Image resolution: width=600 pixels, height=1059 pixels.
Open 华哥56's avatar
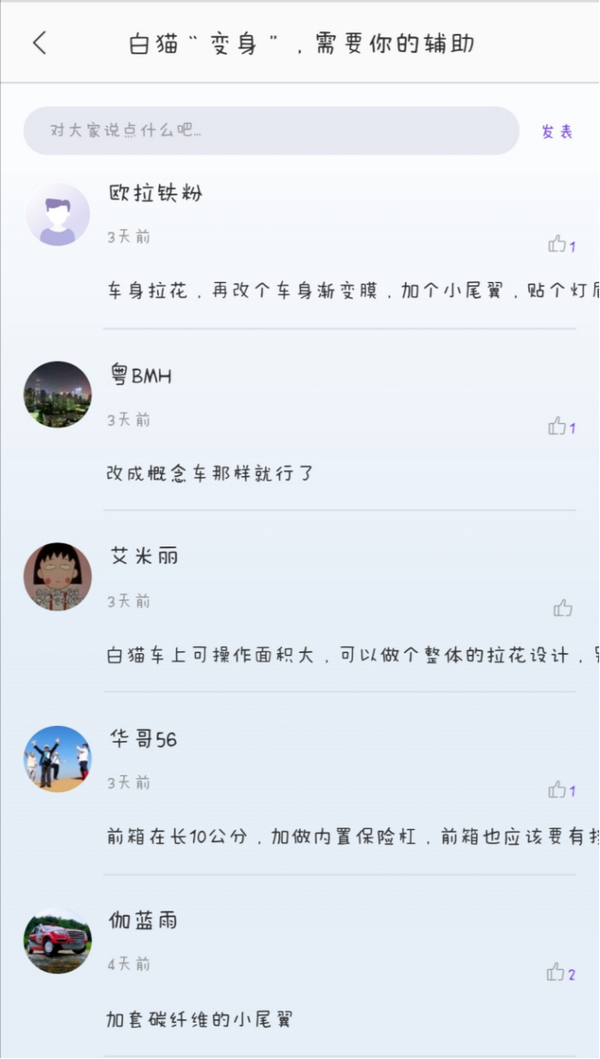[x=57, y=758]
